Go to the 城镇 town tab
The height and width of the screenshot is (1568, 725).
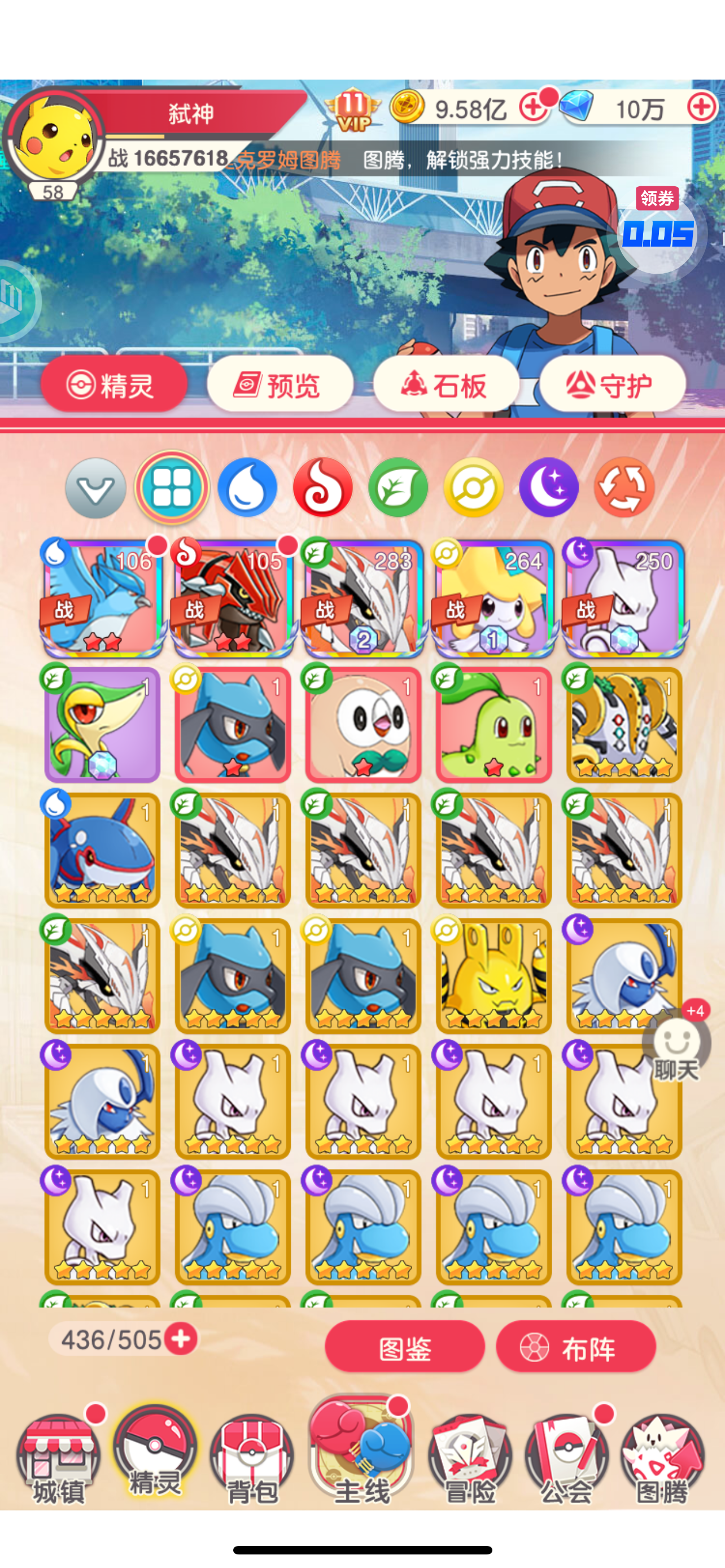pos(58,1457)
